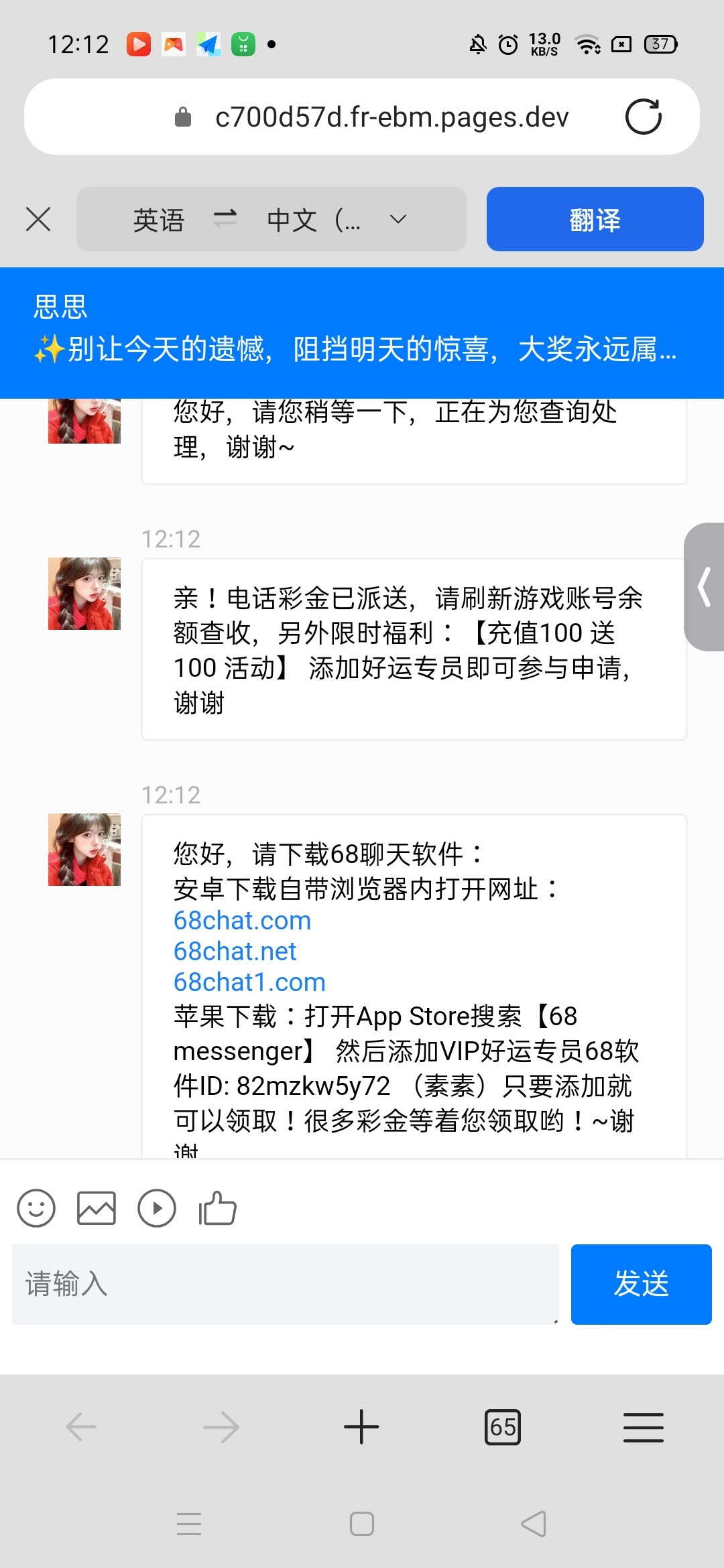Expand the side panel handle
724x1568 pixels.
coord(705,587)
